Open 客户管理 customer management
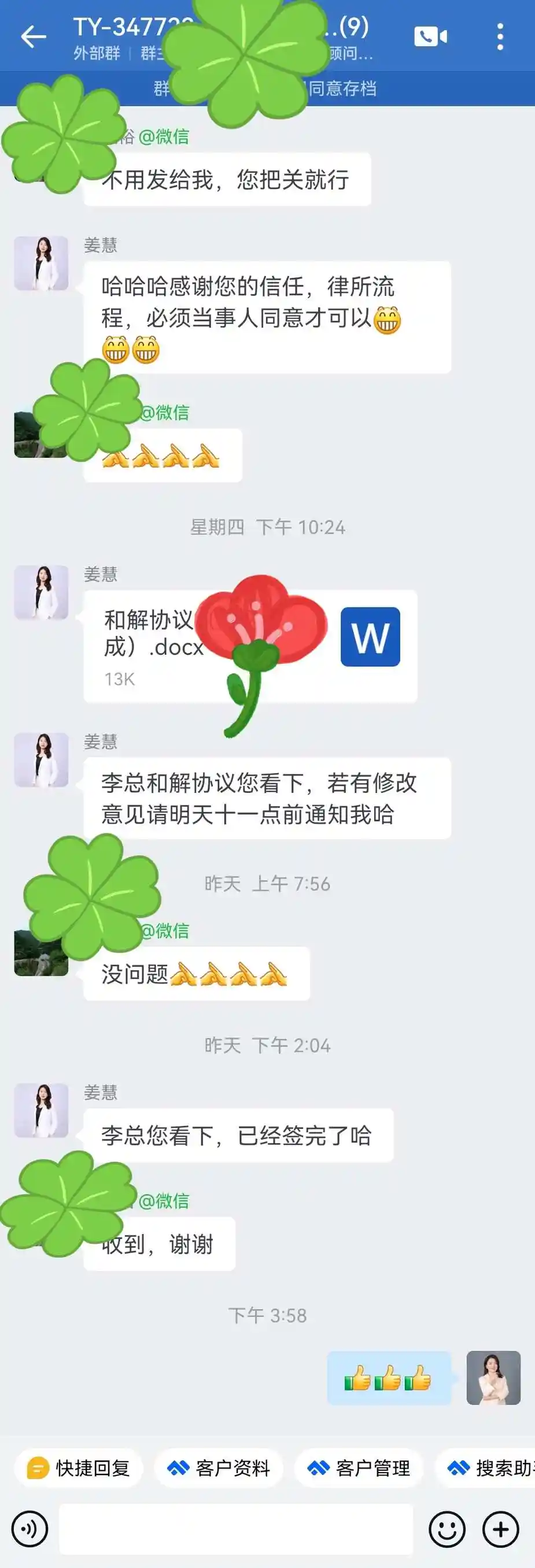535x1568 pixels. 360,1468
